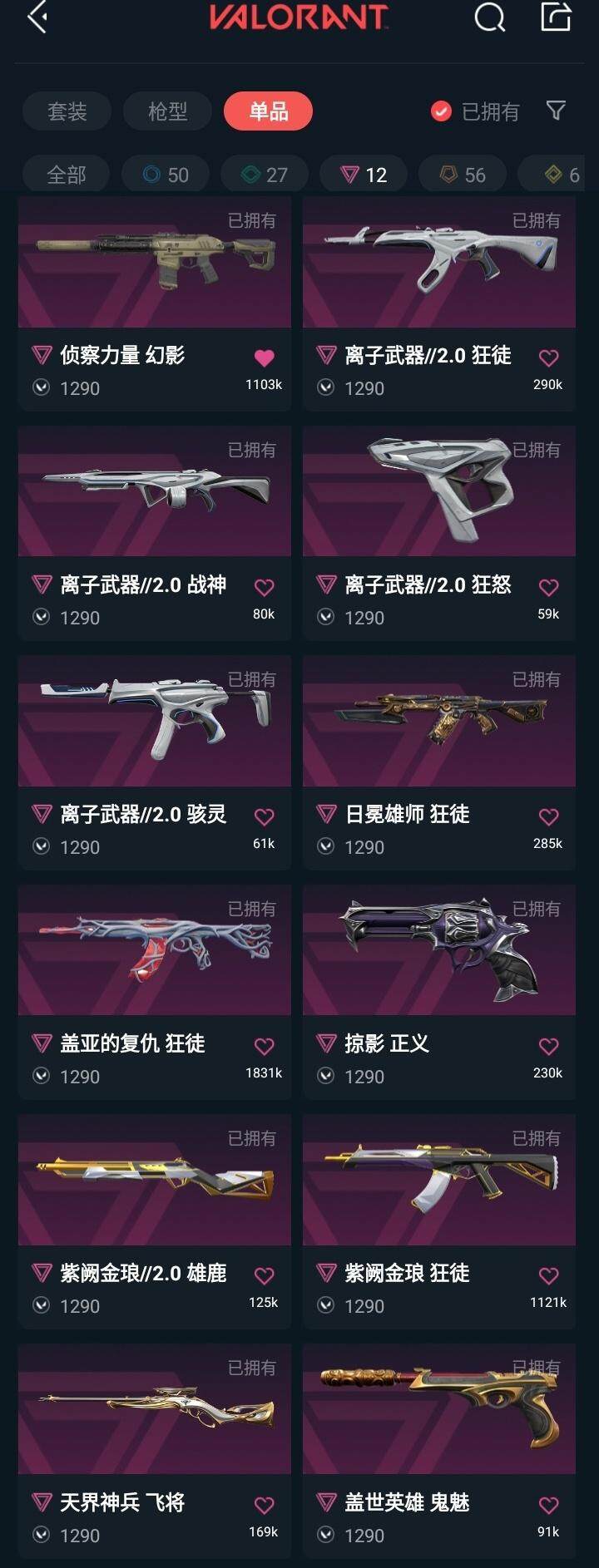Open the filter funnel icon
The image size is (599, 1568).
click(x=556, y=111)
